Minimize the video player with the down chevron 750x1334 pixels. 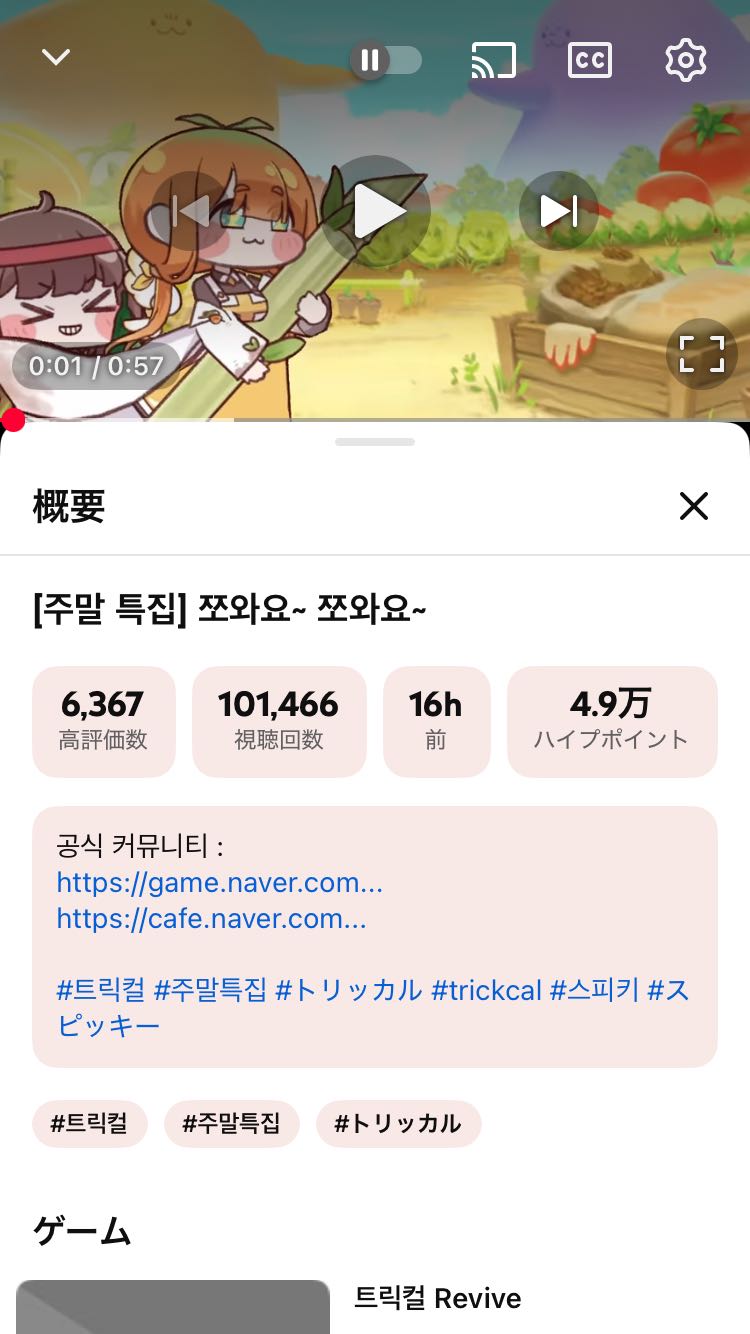tap(56, 58)
